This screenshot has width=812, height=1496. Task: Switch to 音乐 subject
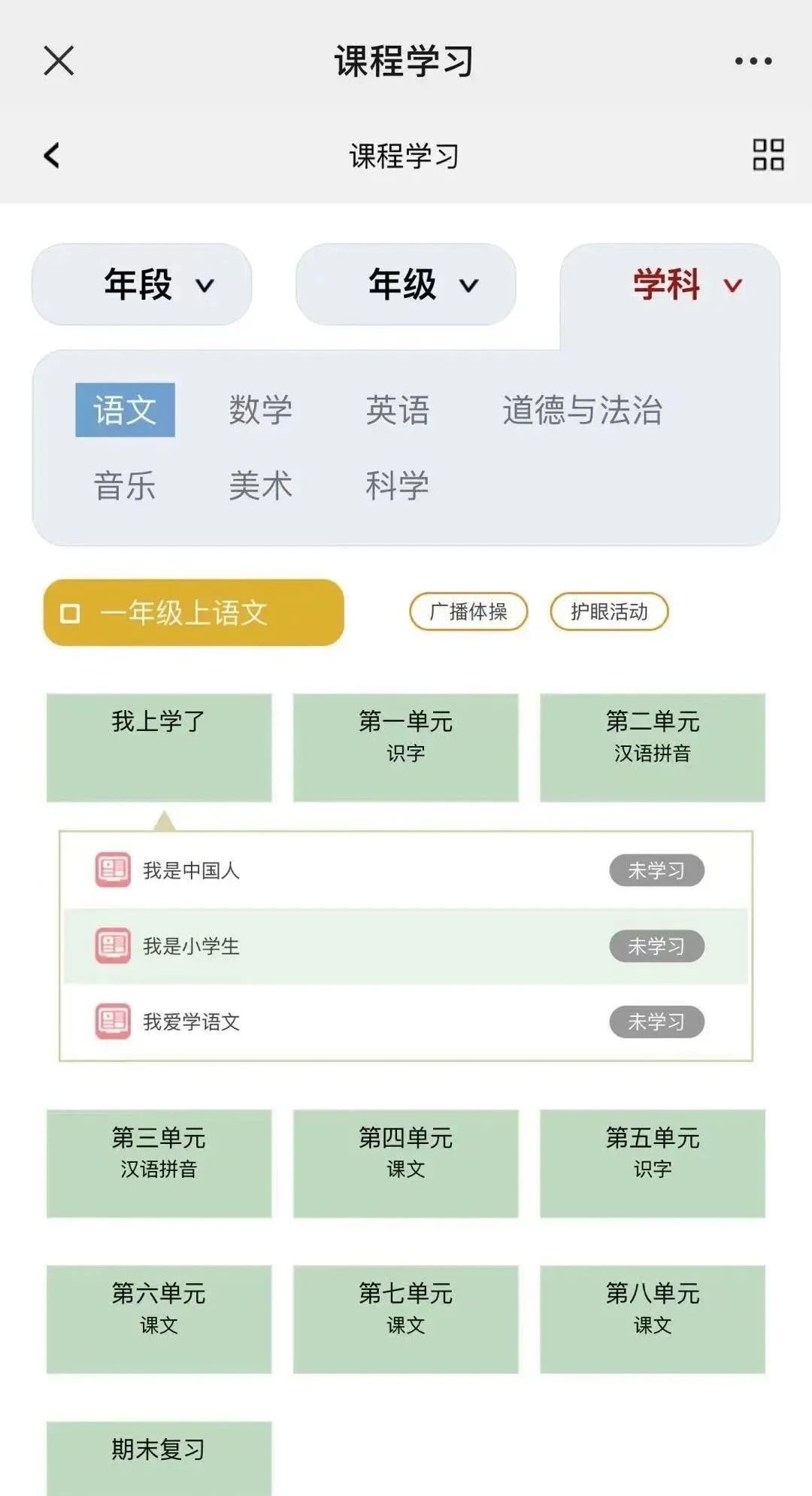(125, 485)
